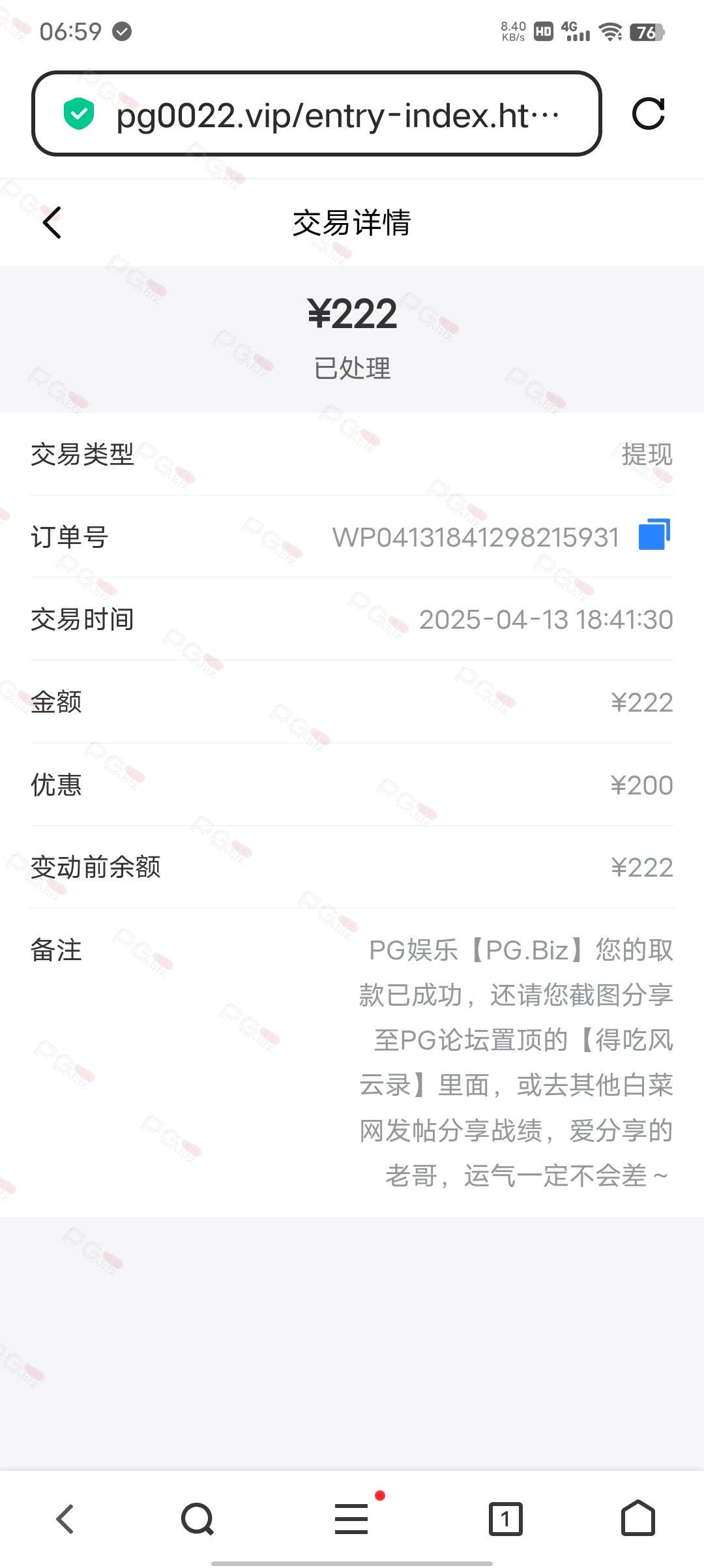Open the browser search icon
Viewport: 704px width, 1568px height.
(198, 1519)
